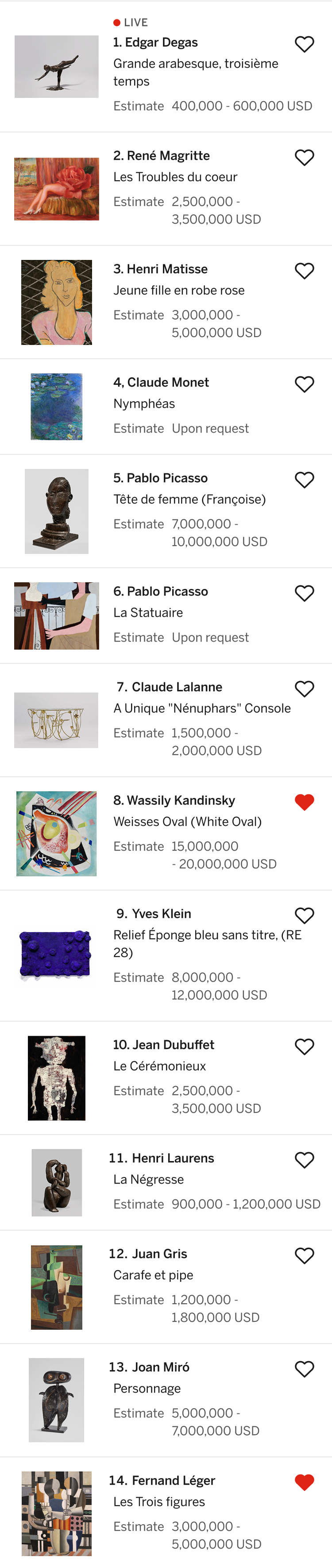Tap the heart on Claude Monet Nymphéas
The height and width of the screenshot is (1568, 332).
304,384
